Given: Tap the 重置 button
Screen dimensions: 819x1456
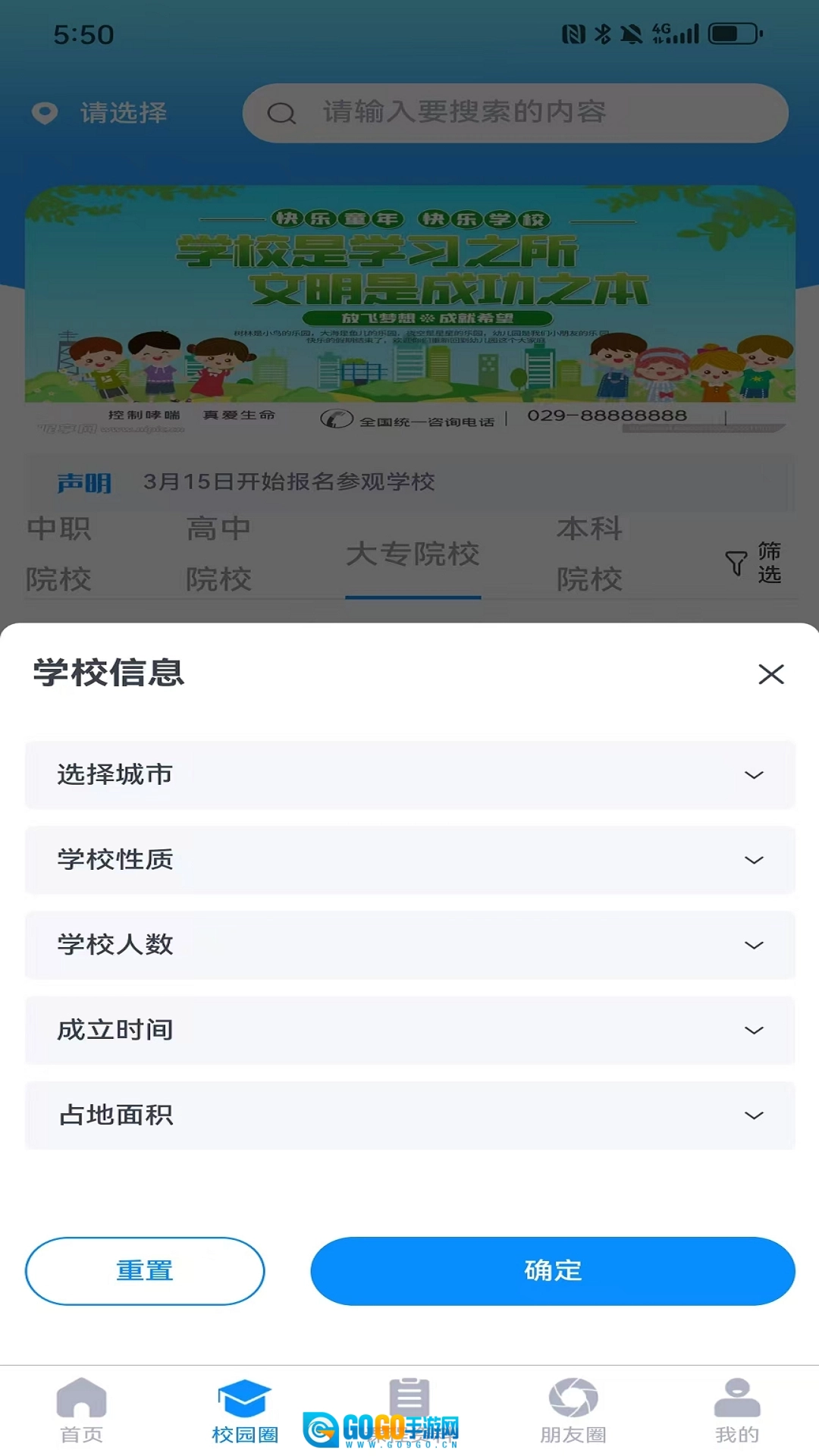Looking at the screenshot, I should click(145, 1270).
